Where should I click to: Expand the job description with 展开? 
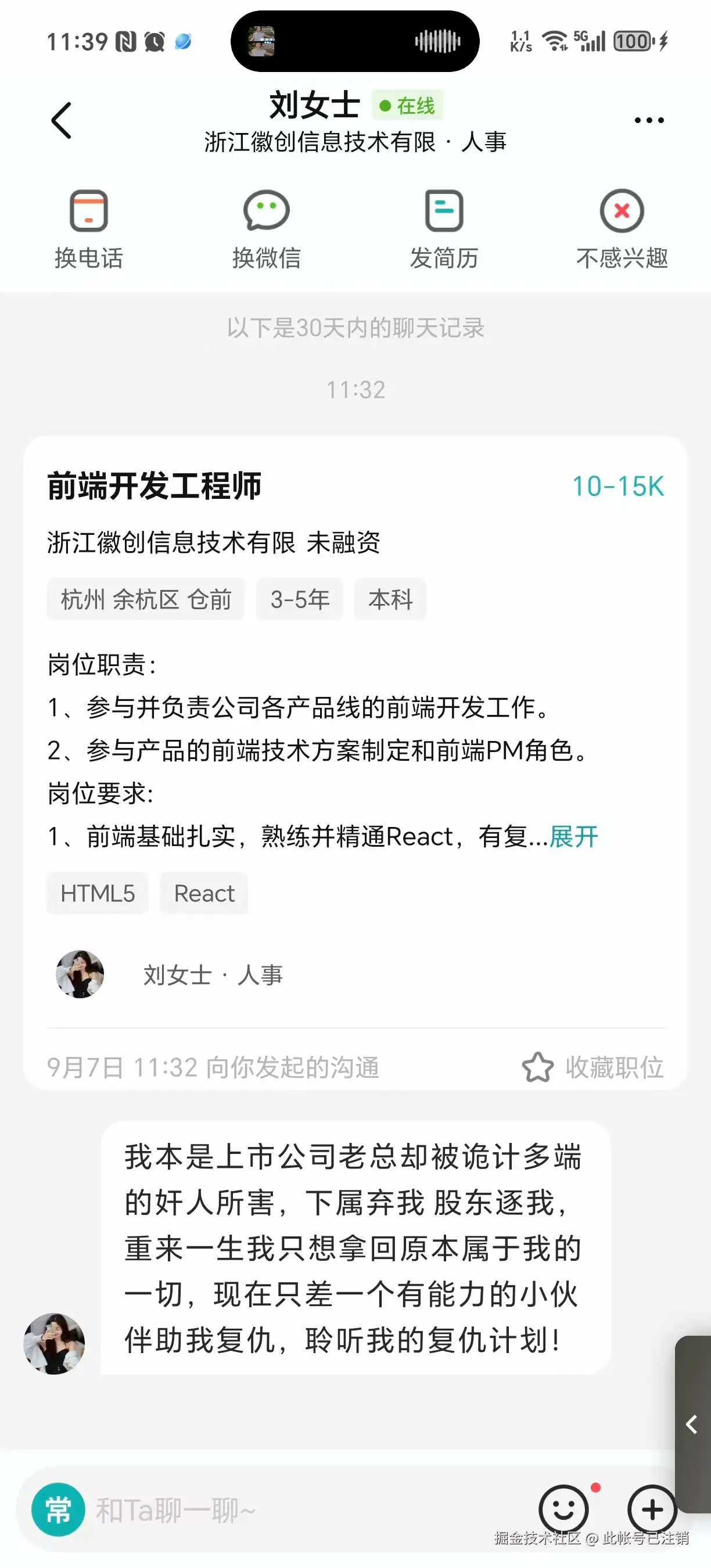[573, 836]
